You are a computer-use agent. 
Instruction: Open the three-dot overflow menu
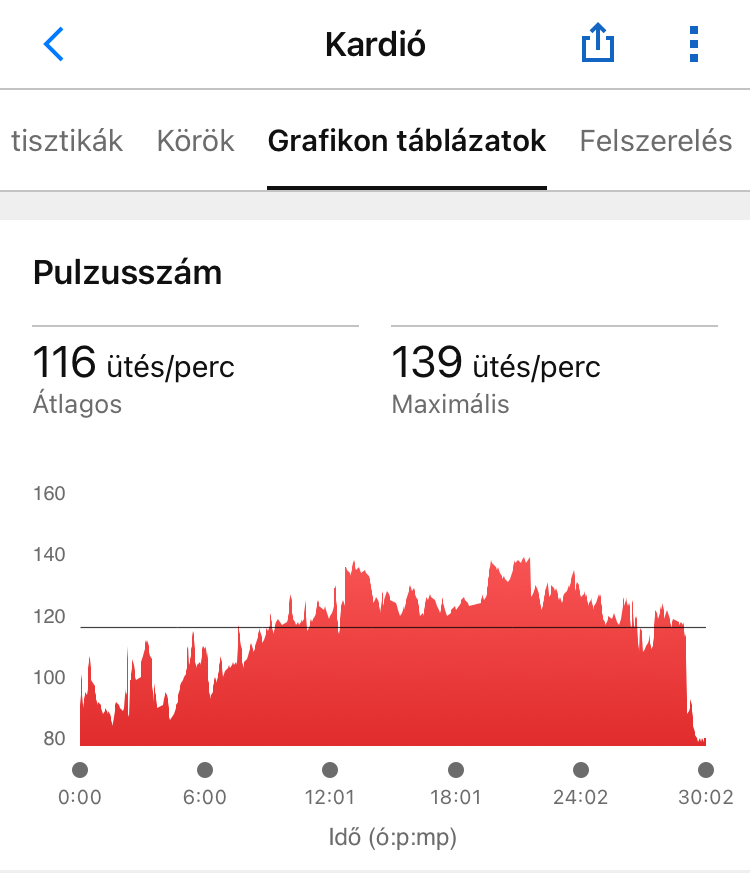click(694, 45)
